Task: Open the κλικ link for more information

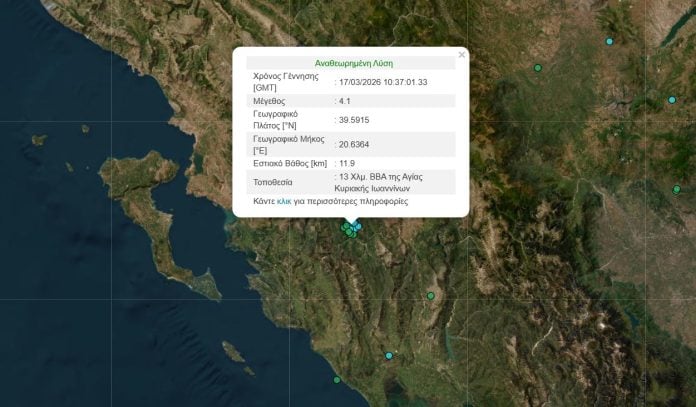Action: pyautogui.click(x=284, y=201)
